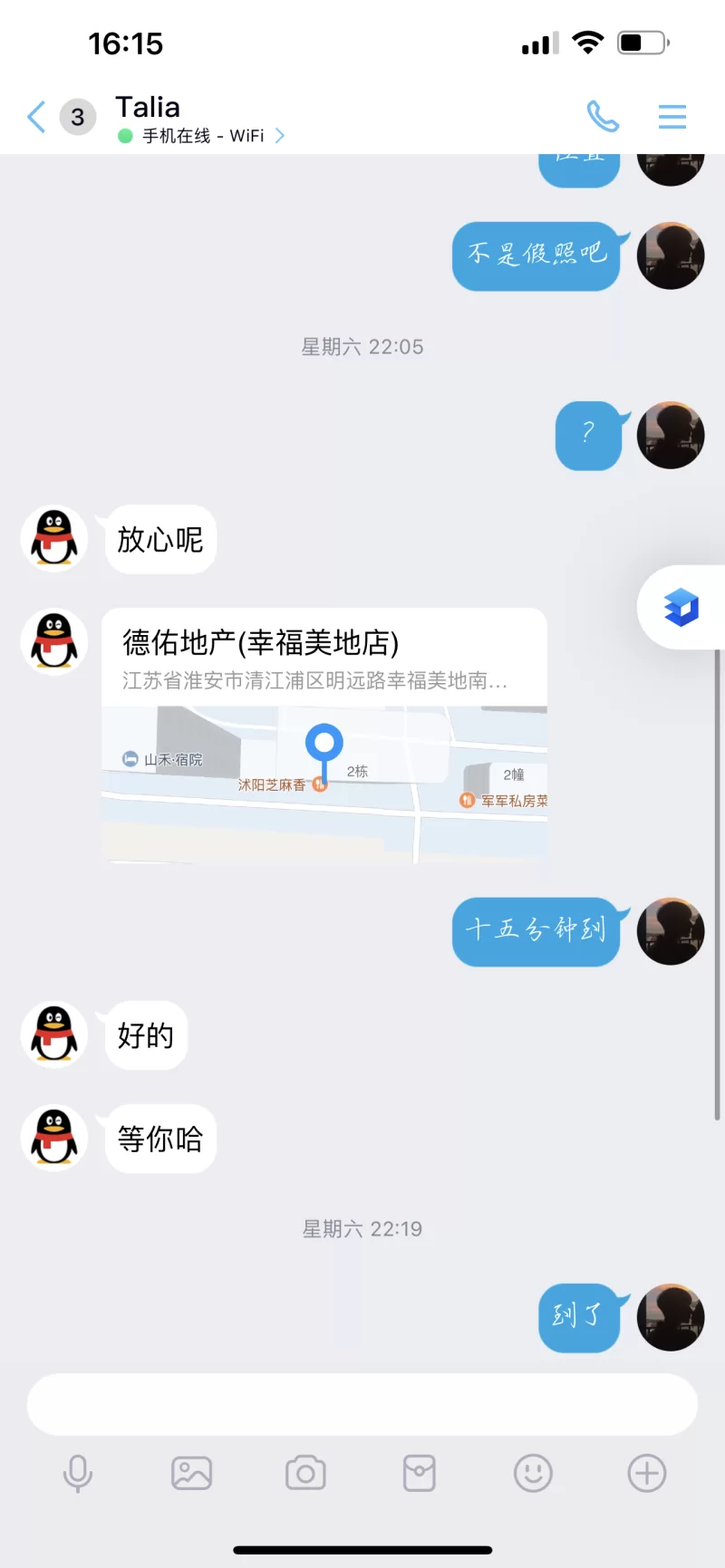725x1568 pixels.
Task: Open the camera to take a photo
Action: point(305,1473)
